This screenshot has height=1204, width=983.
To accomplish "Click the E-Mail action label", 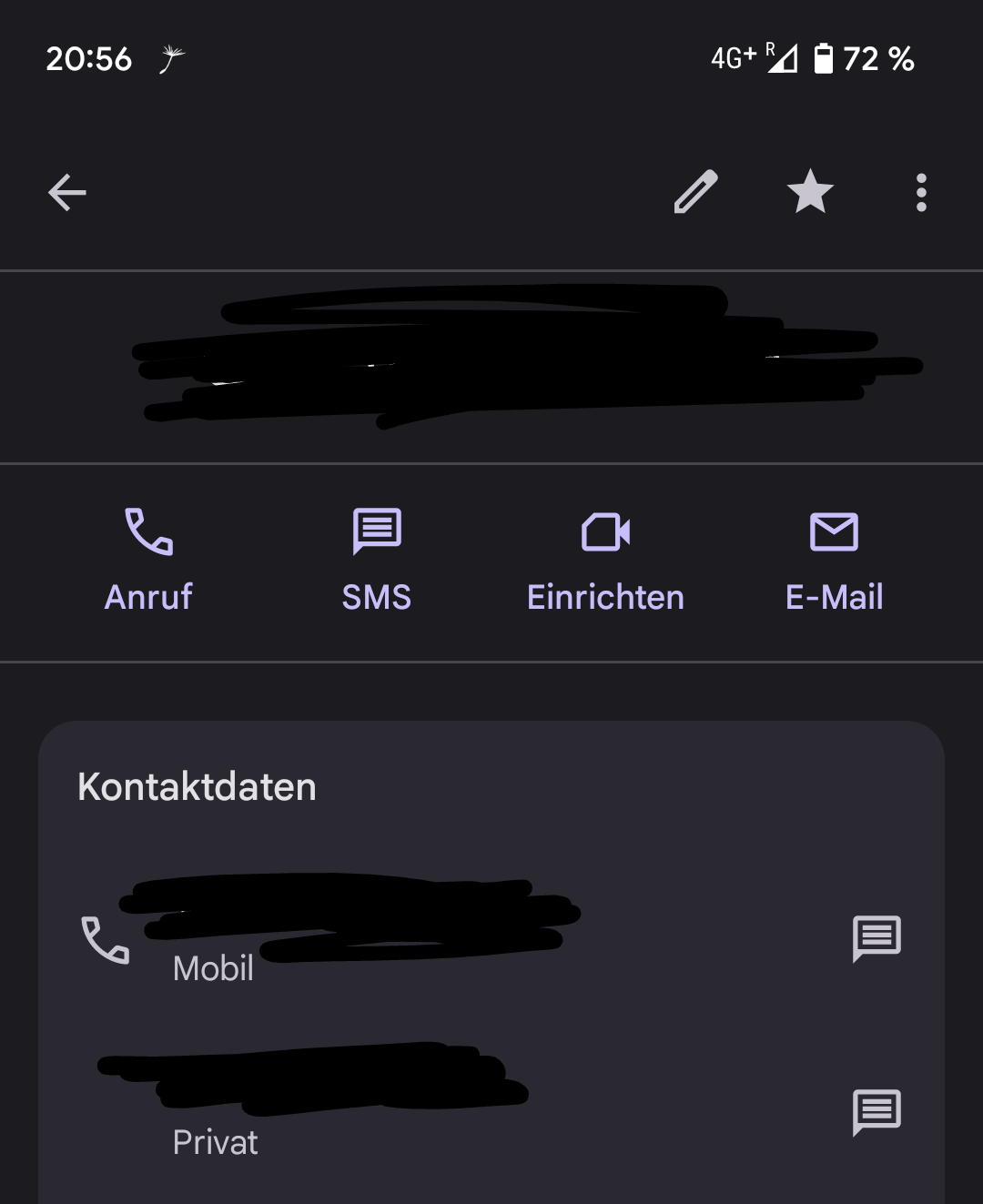I will point(834,596).
